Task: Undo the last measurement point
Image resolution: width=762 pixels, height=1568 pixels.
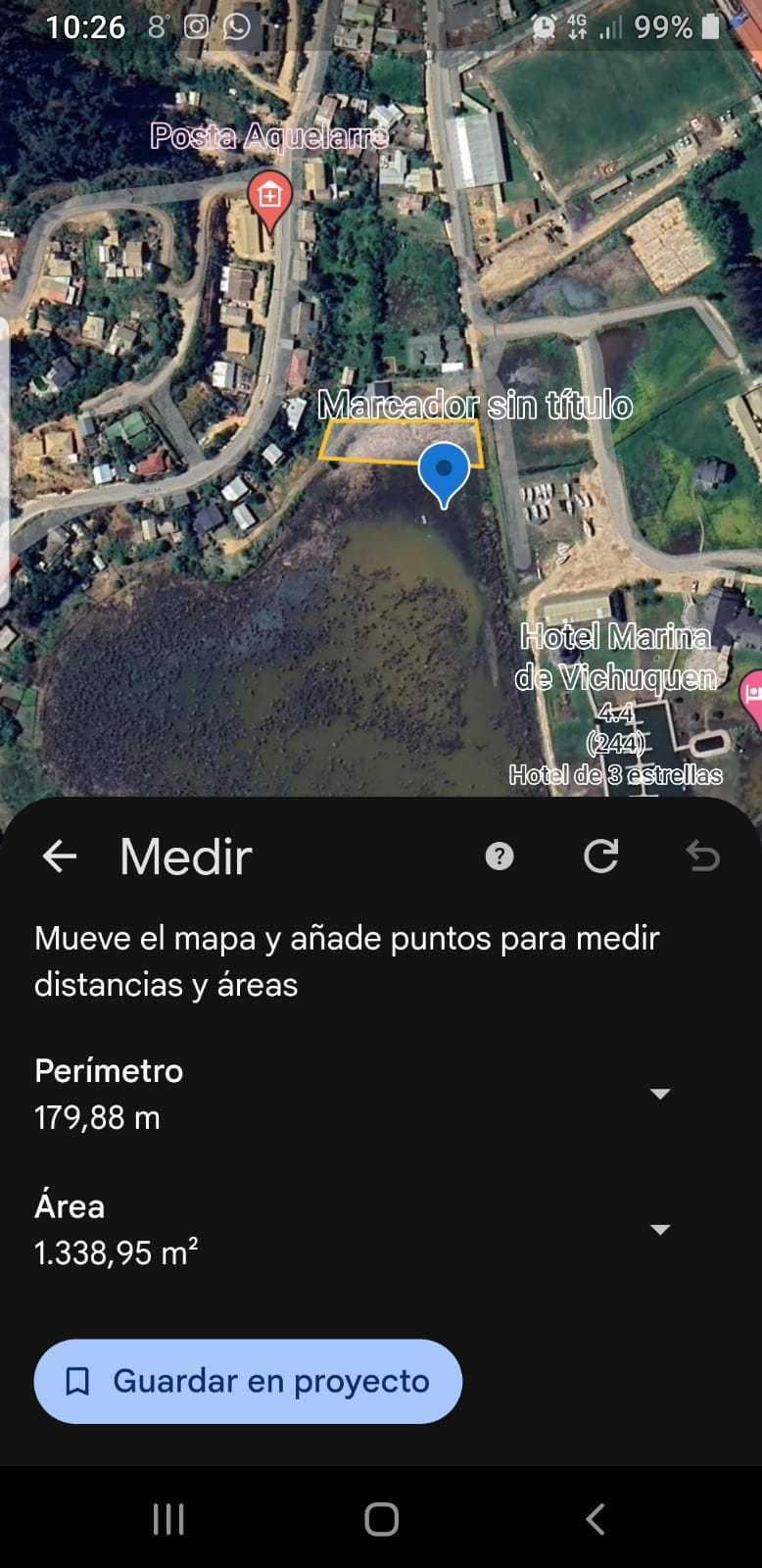Action: [x=702, y=857]
